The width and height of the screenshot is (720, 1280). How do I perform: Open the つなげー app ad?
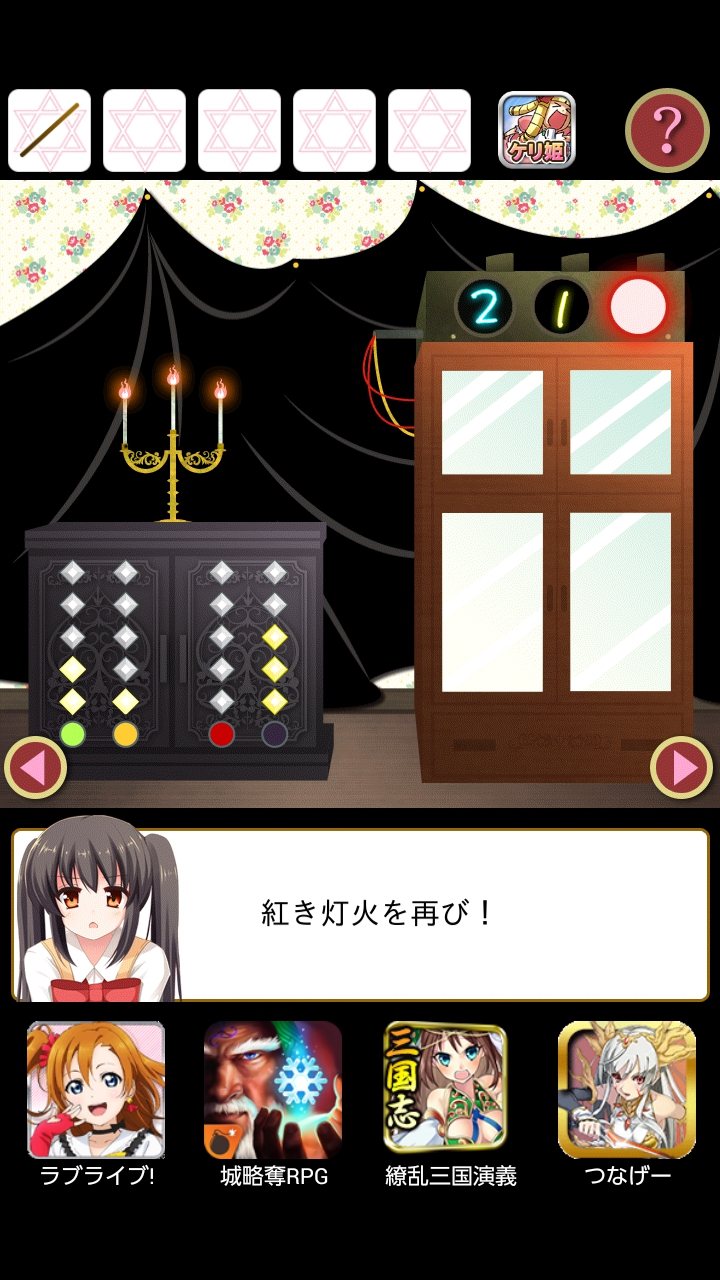coord(626,1090)
